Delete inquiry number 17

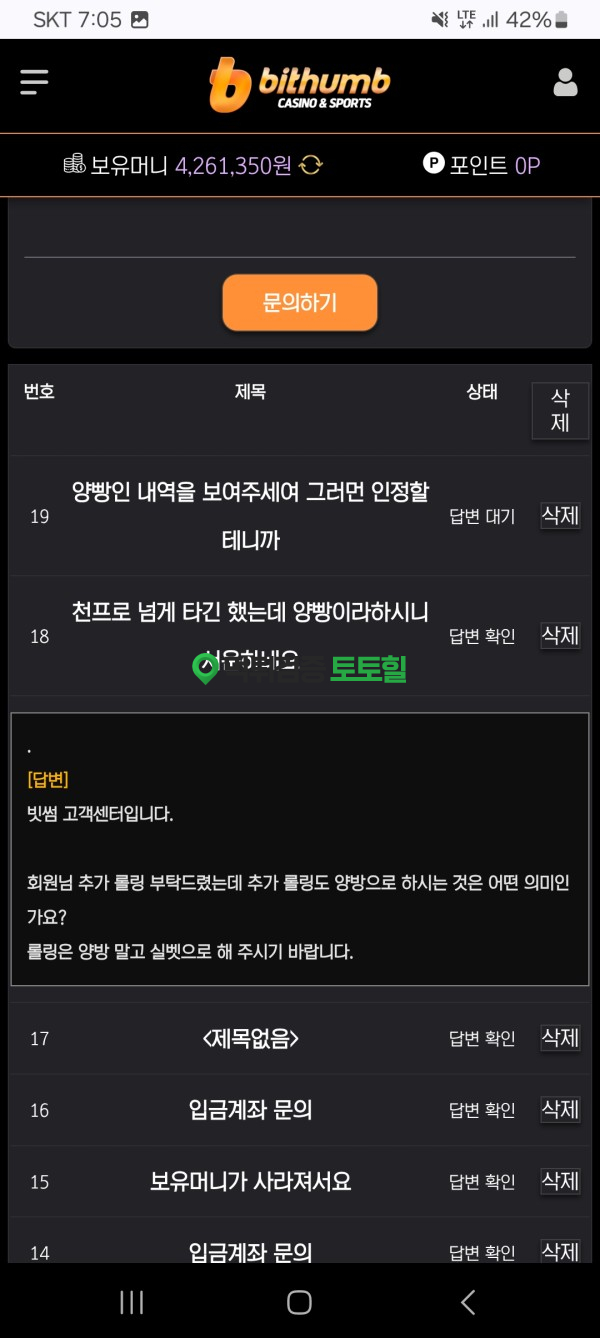pyautogui.click(x=560, y=1038)
